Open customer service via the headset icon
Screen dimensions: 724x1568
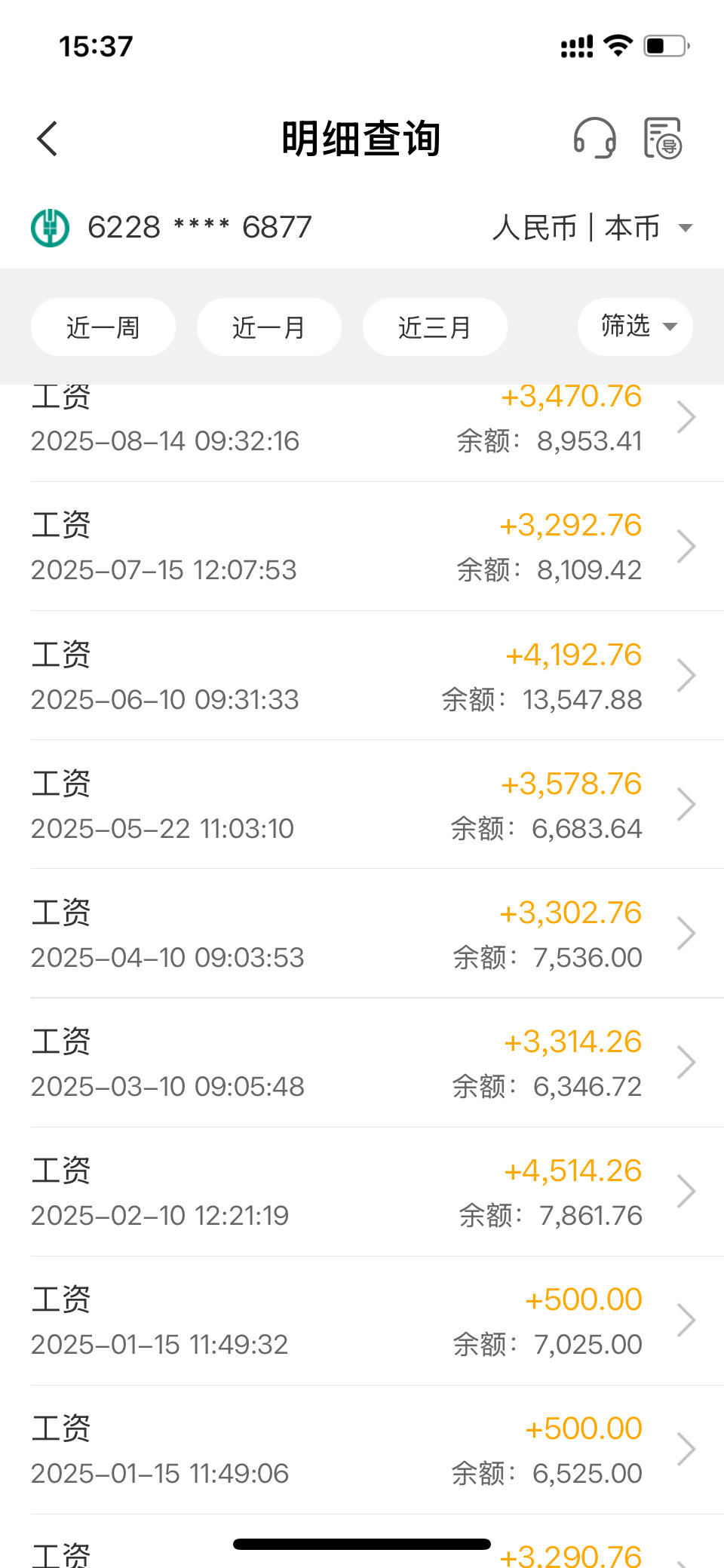coord(595,139)
